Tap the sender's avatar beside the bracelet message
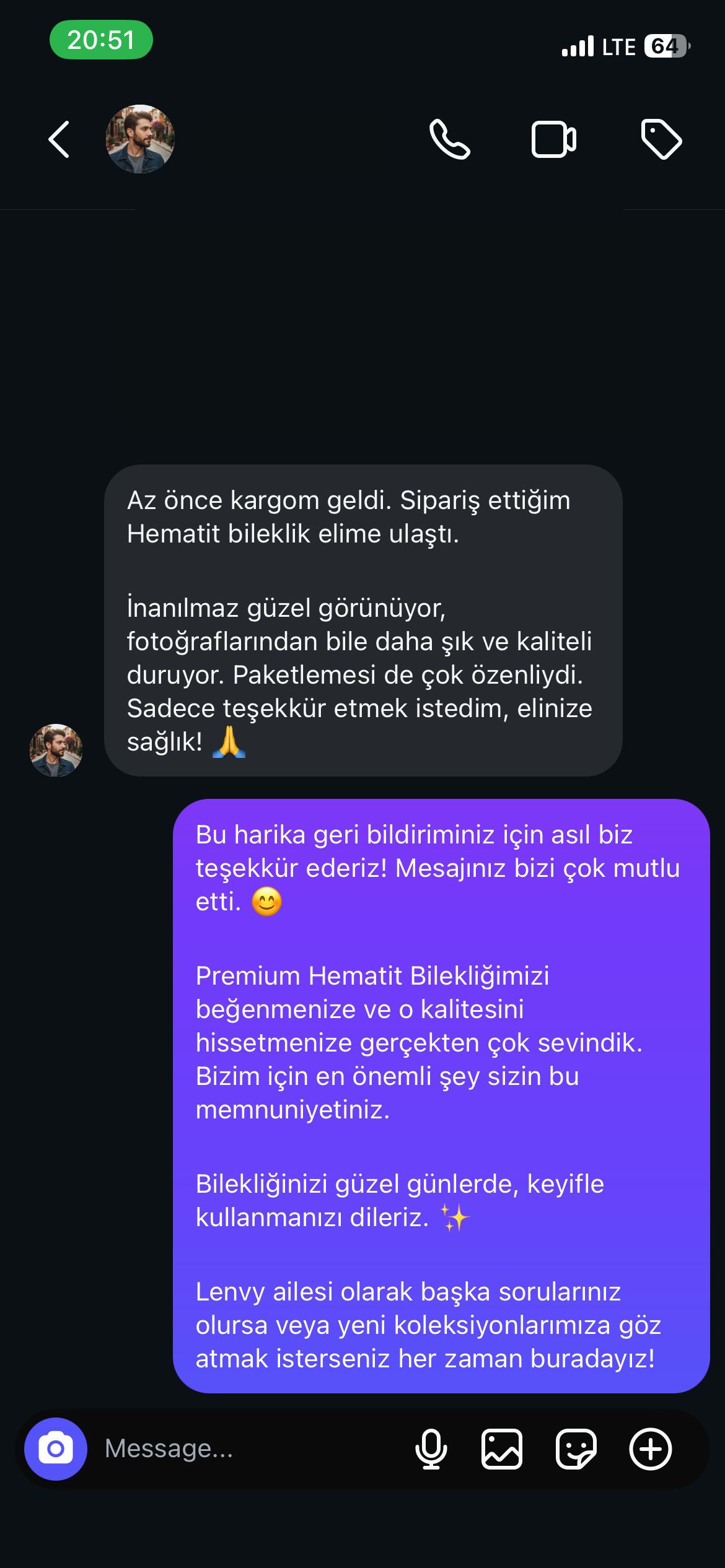 (x=56, y=750)
